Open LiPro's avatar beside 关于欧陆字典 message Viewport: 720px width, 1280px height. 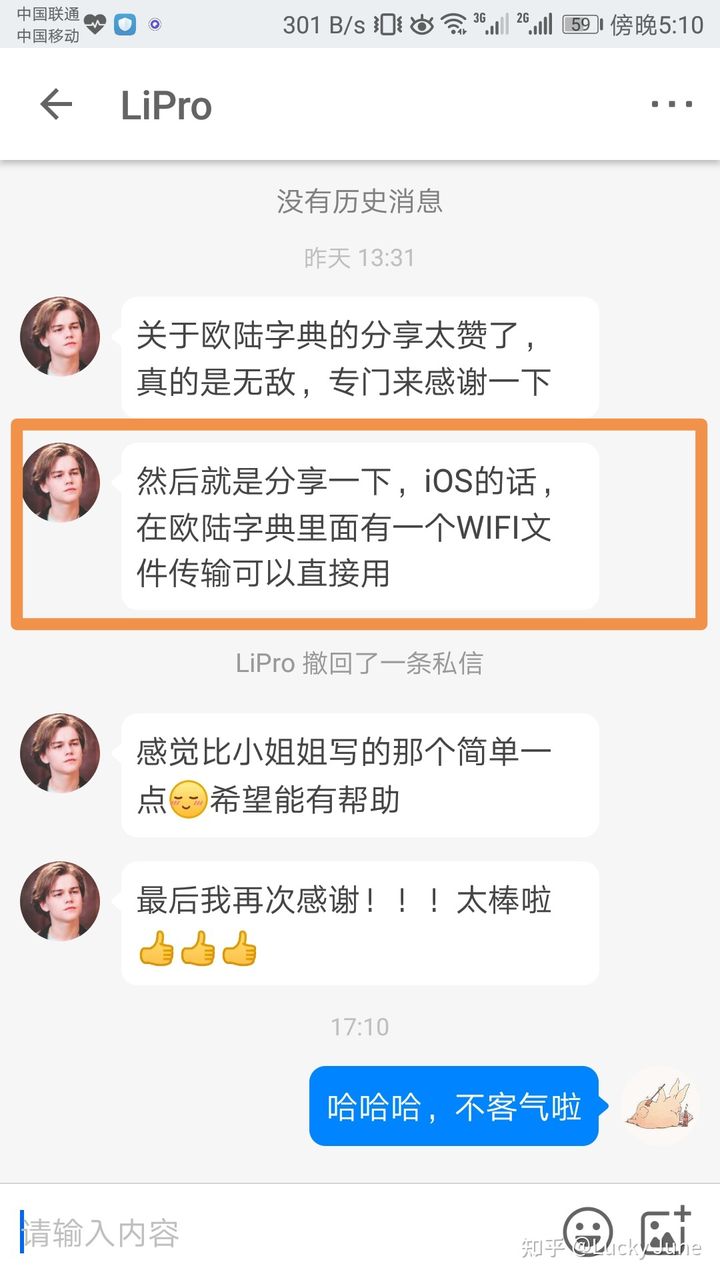pyautogui.click(x=60, y=337)
